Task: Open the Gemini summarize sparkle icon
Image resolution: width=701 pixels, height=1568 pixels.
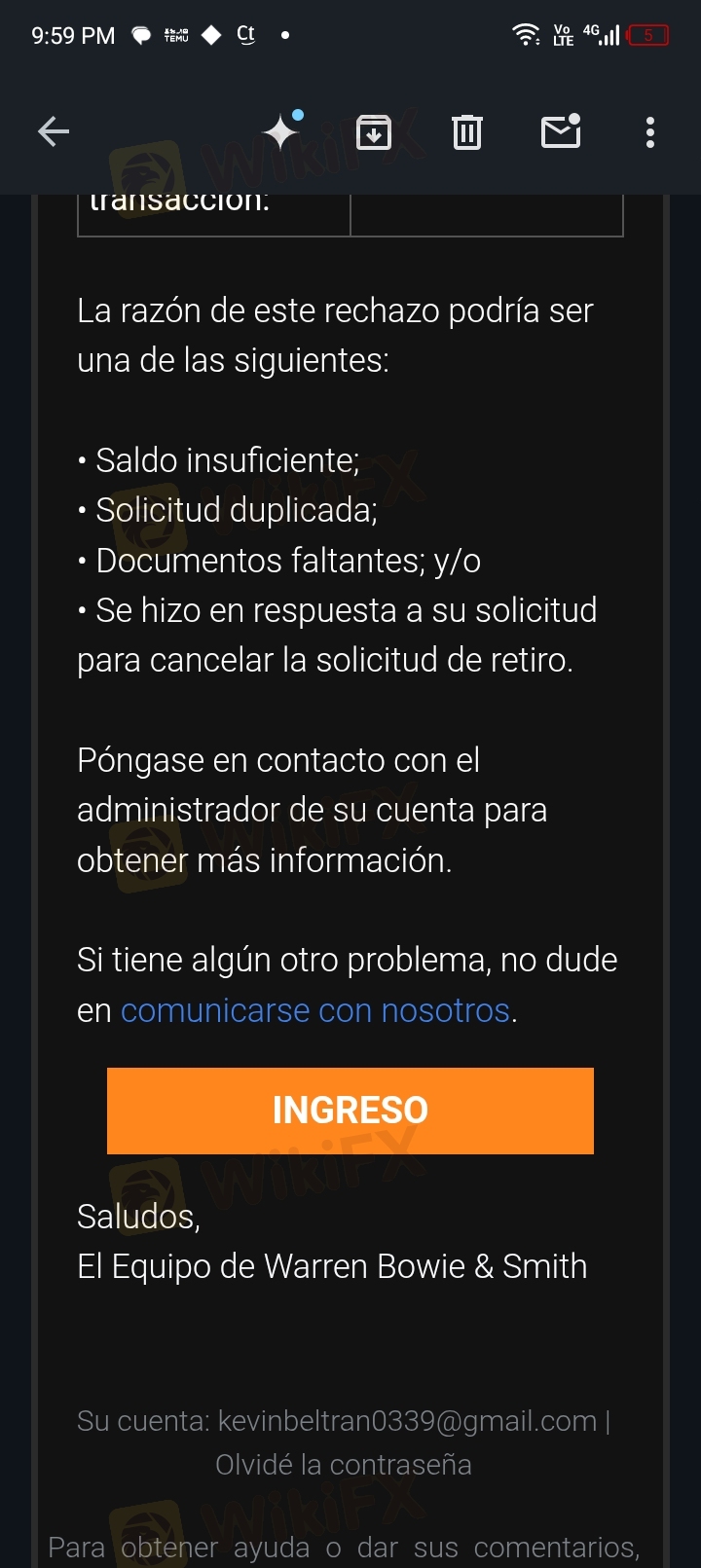Action: 281,131
